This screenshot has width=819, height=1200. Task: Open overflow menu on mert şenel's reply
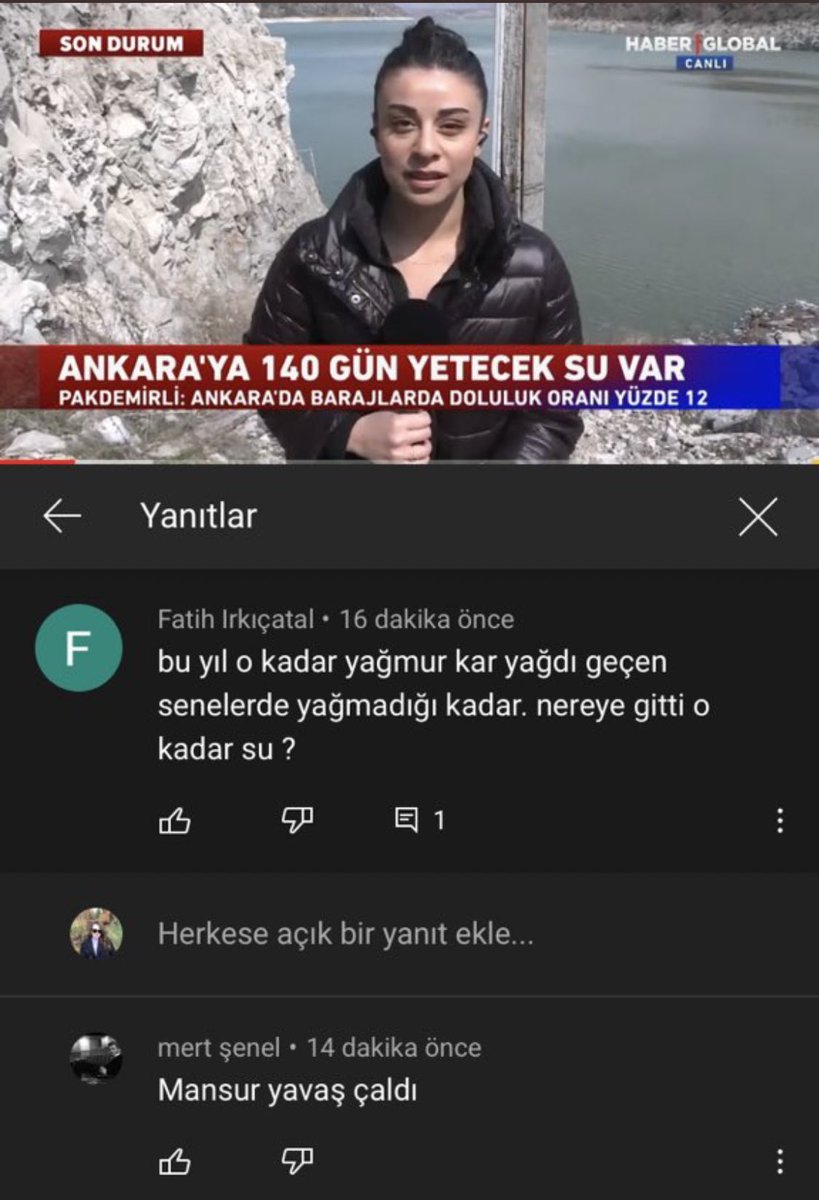point(780,1161)
